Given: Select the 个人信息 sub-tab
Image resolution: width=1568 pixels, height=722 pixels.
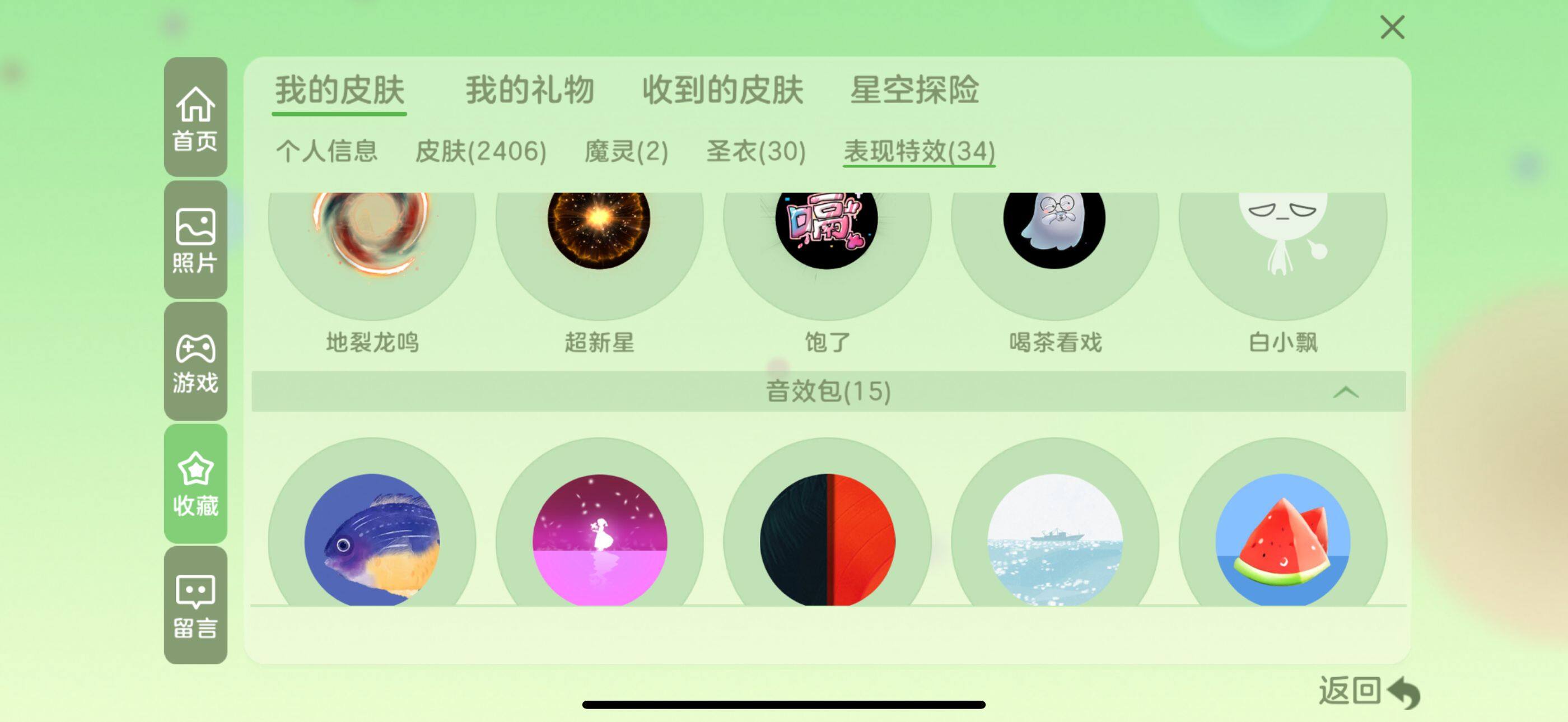Looking at the screenshot, I should (327, 151).
